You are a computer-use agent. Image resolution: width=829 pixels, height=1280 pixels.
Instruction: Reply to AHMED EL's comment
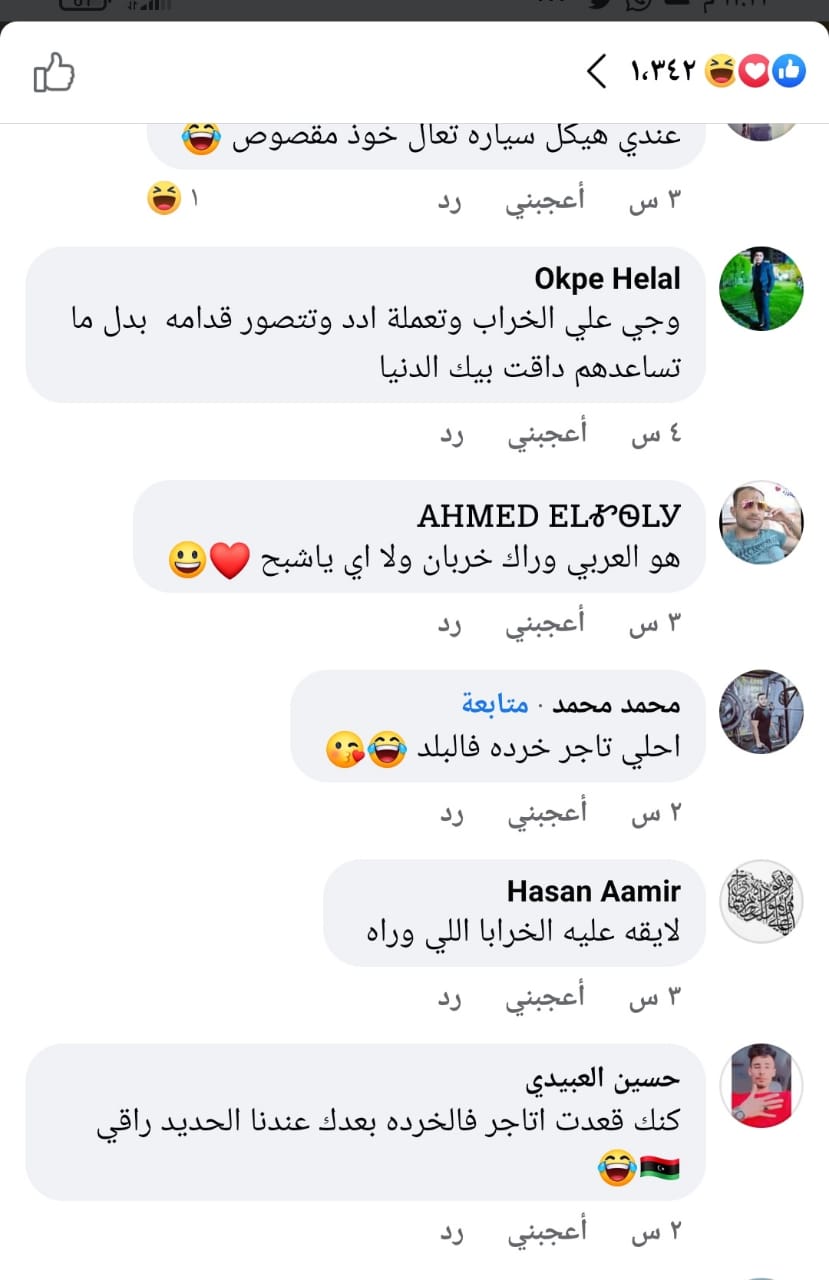tap(453, 624)
